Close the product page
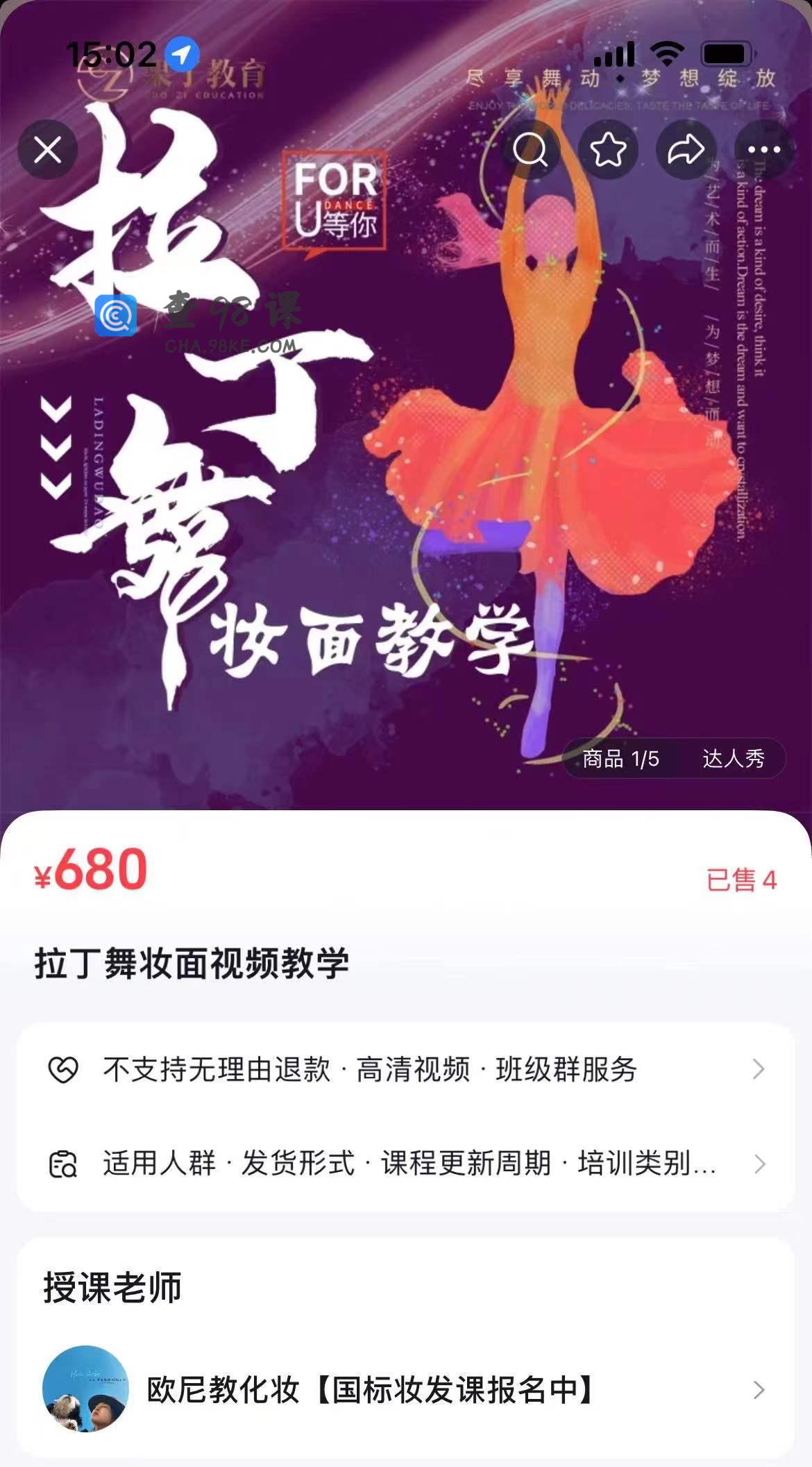Screen dimensions: 812x1467 coord(48,150)
